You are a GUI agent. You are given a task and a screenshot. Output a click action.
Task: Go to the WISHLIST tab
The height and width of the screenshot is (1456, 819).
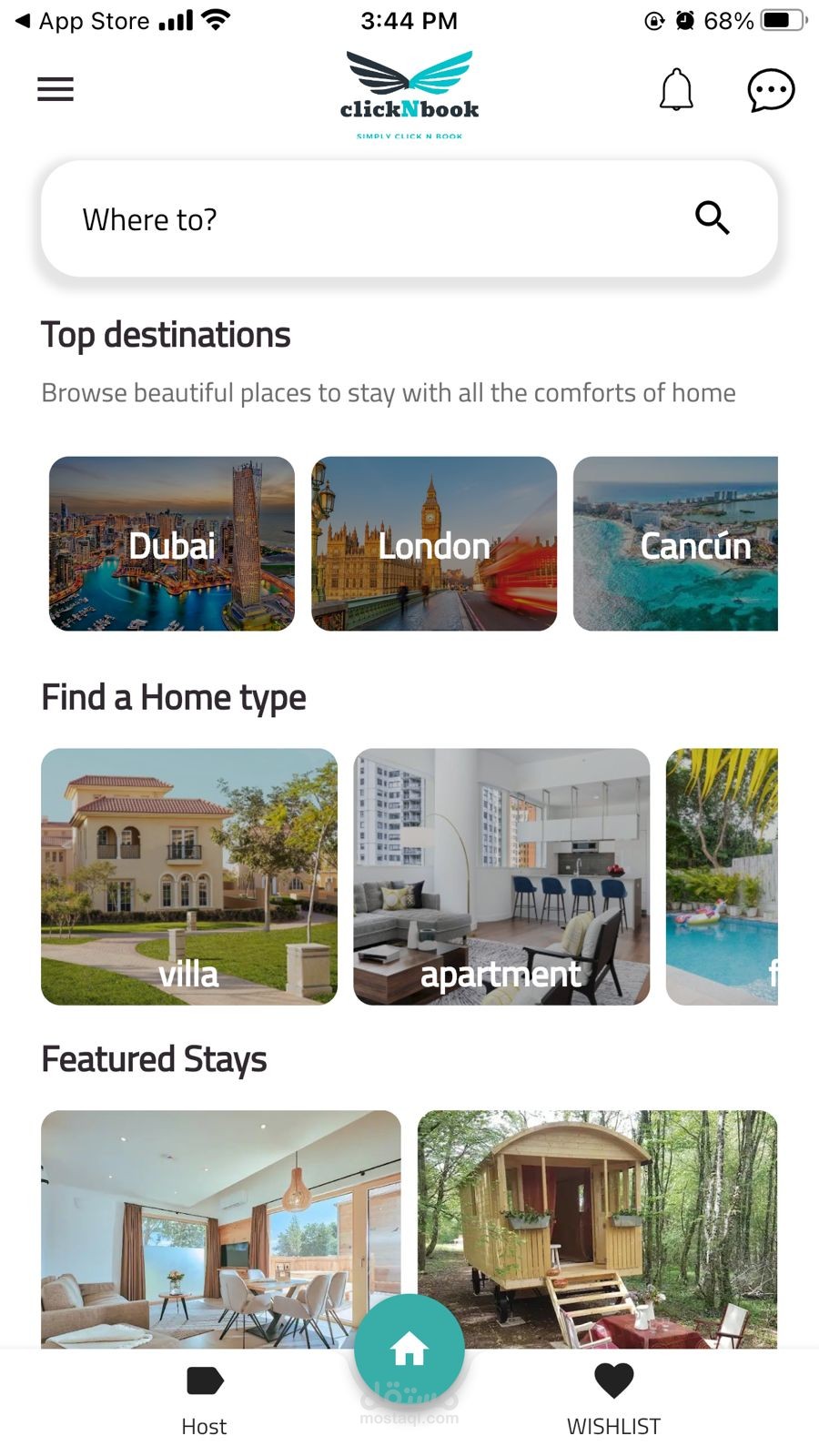(614, 1401)
